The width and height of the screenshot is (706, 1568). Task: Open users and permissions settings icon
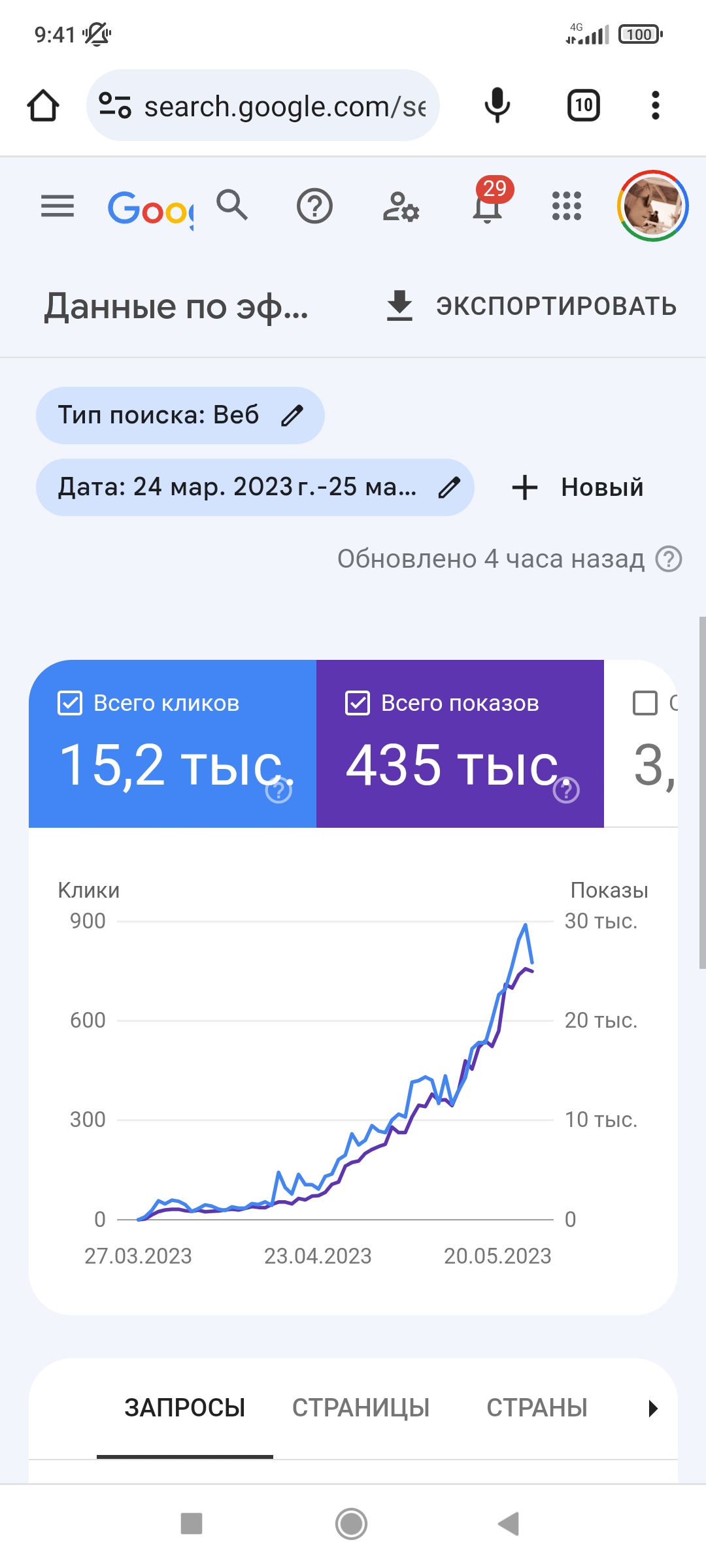pyautogui.click(x=401, y=206)
